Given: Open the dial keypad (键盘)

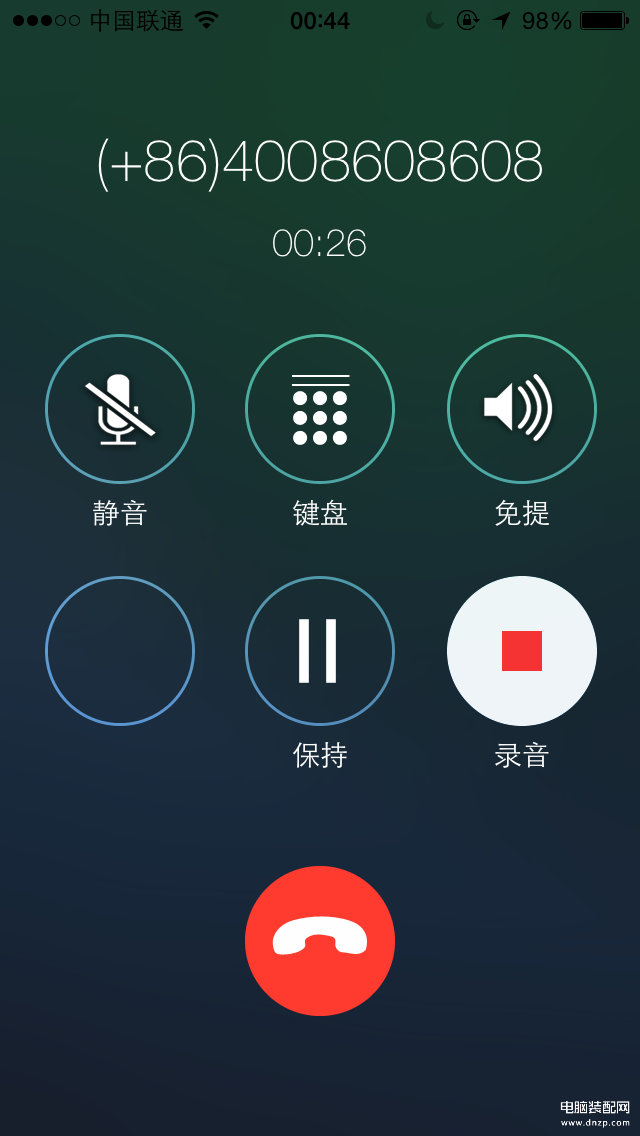Looking at the screenshot, I should point(320,409).
